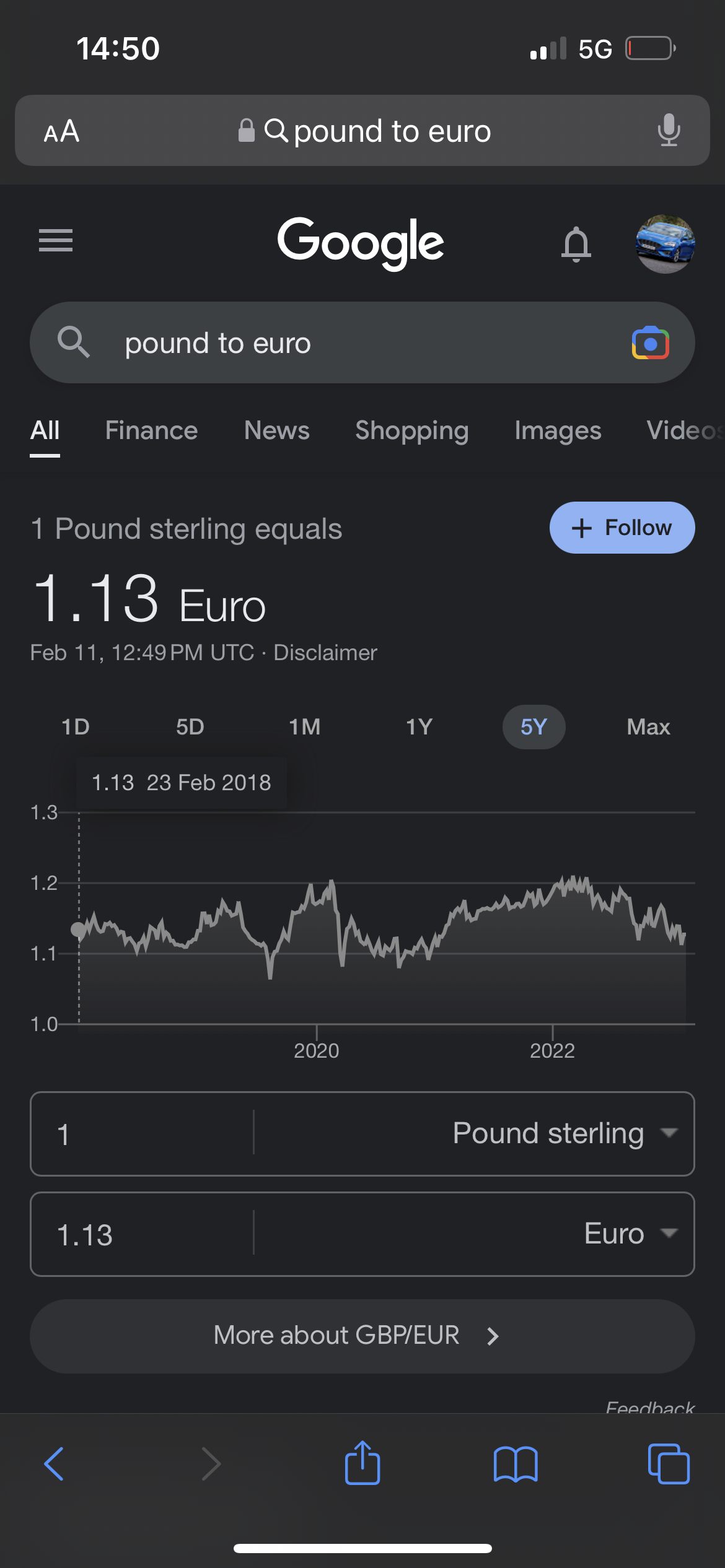The height and width of the screenshot is (1568, 725).
Task: Start voice search with the microphone
Action: coord(669,130)
